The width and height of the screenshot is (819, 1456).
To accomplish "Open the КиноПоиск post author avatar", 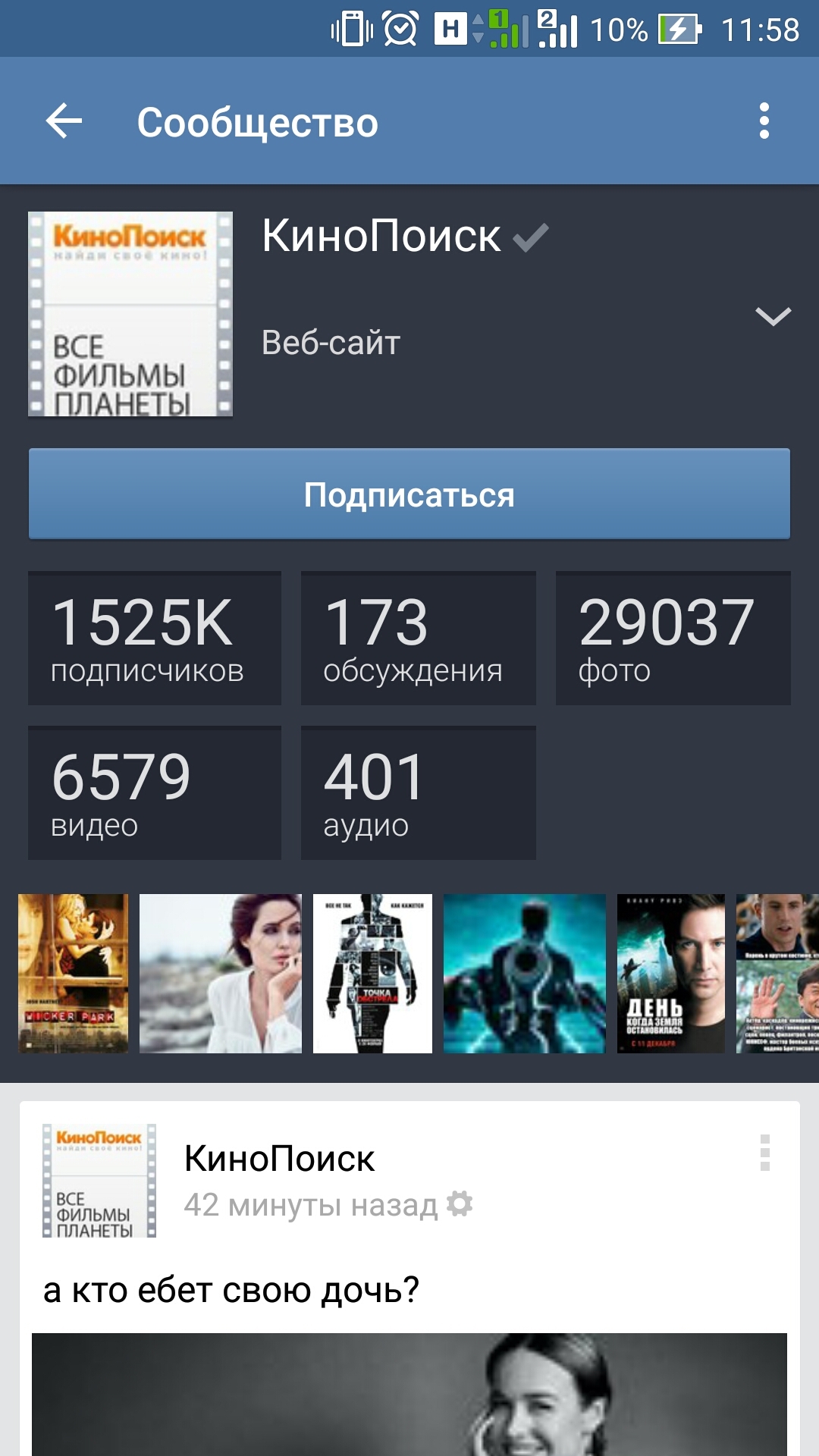I will [x=99, y=1181].
